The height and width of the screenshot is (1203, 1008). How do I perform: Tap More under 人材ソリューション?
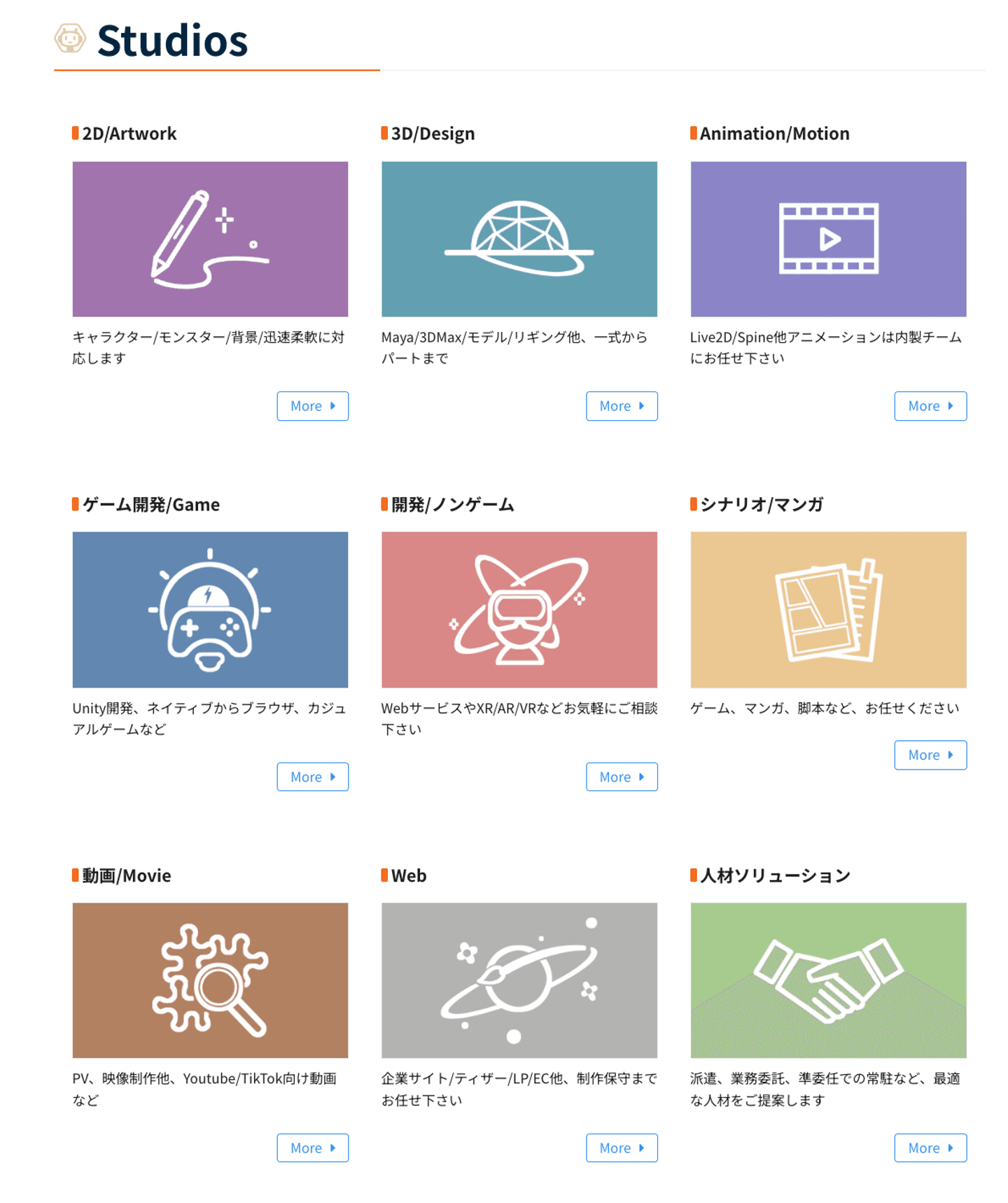tap(930, 1148)
